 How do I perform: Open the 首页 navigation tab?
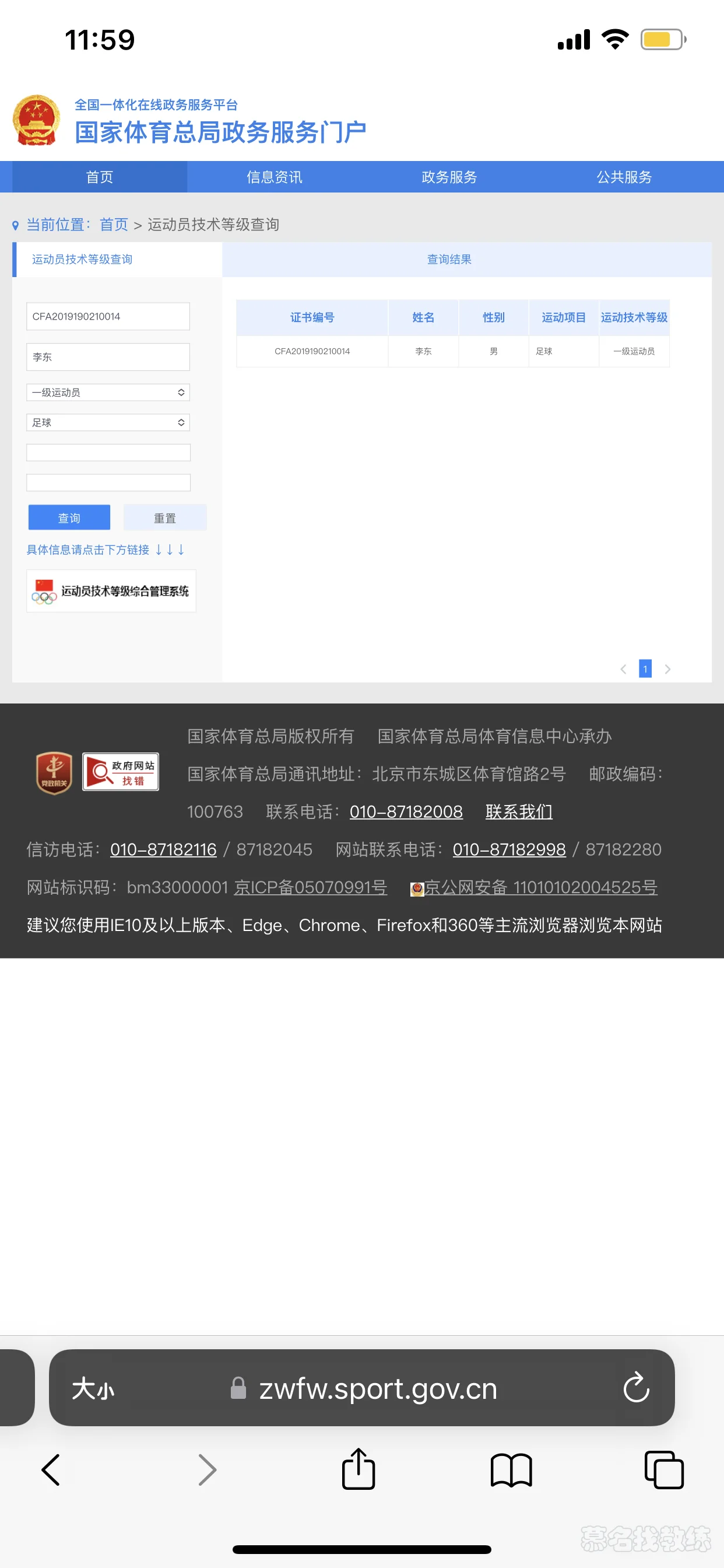[99, 177]
